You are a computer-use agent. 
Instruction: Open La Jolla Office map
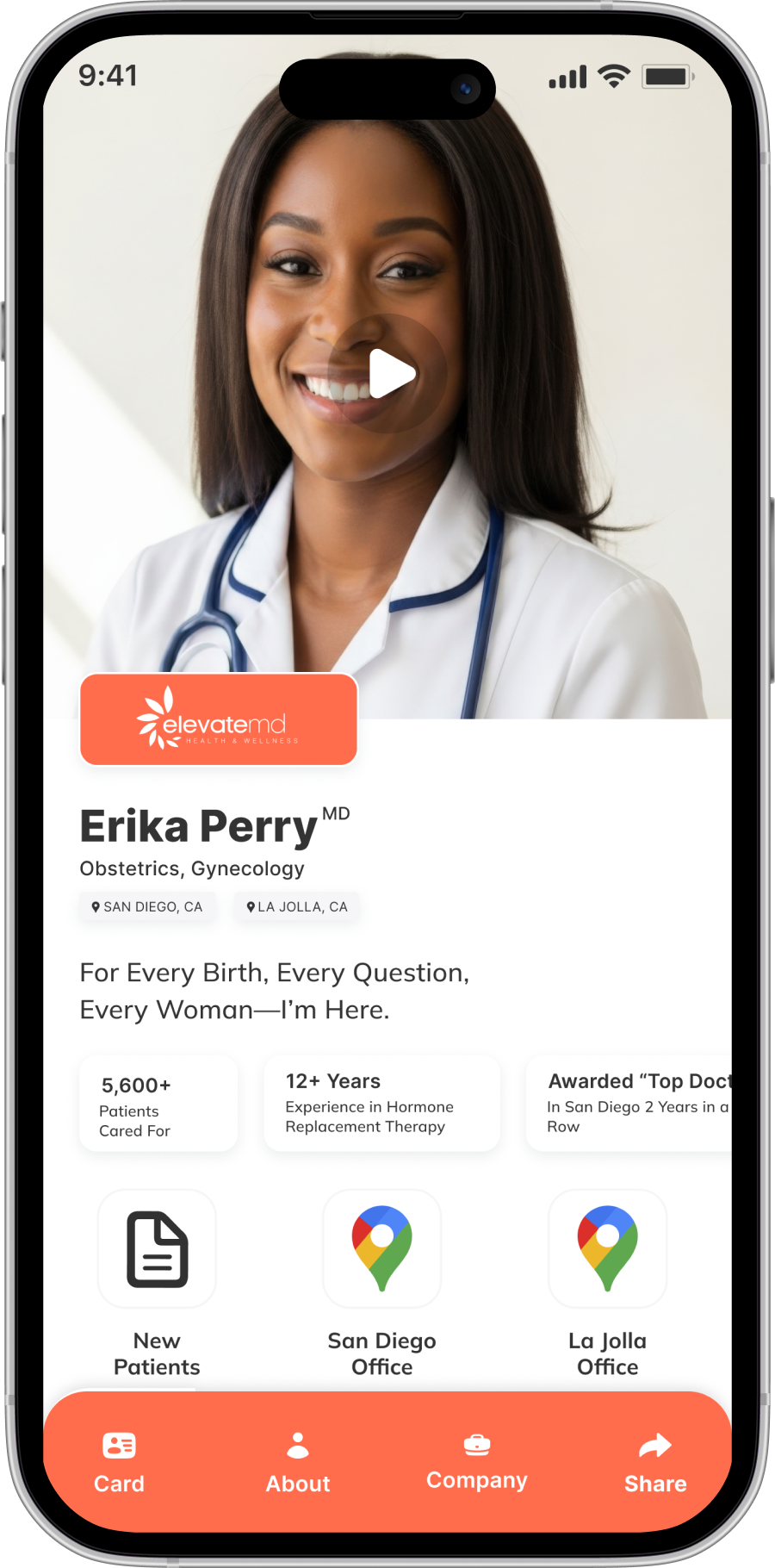(607, 1249)
